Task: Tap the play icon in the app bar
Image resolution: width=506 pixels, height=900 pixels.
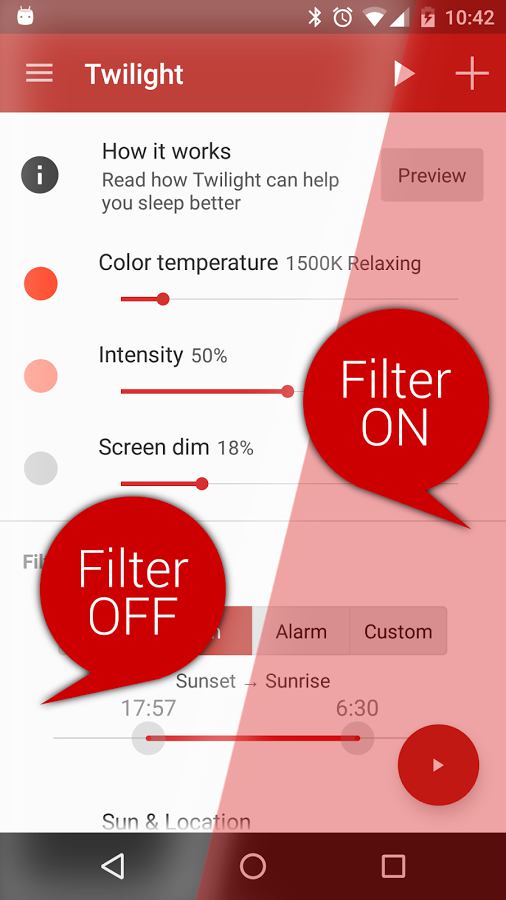Action: [x=404, y=73]
